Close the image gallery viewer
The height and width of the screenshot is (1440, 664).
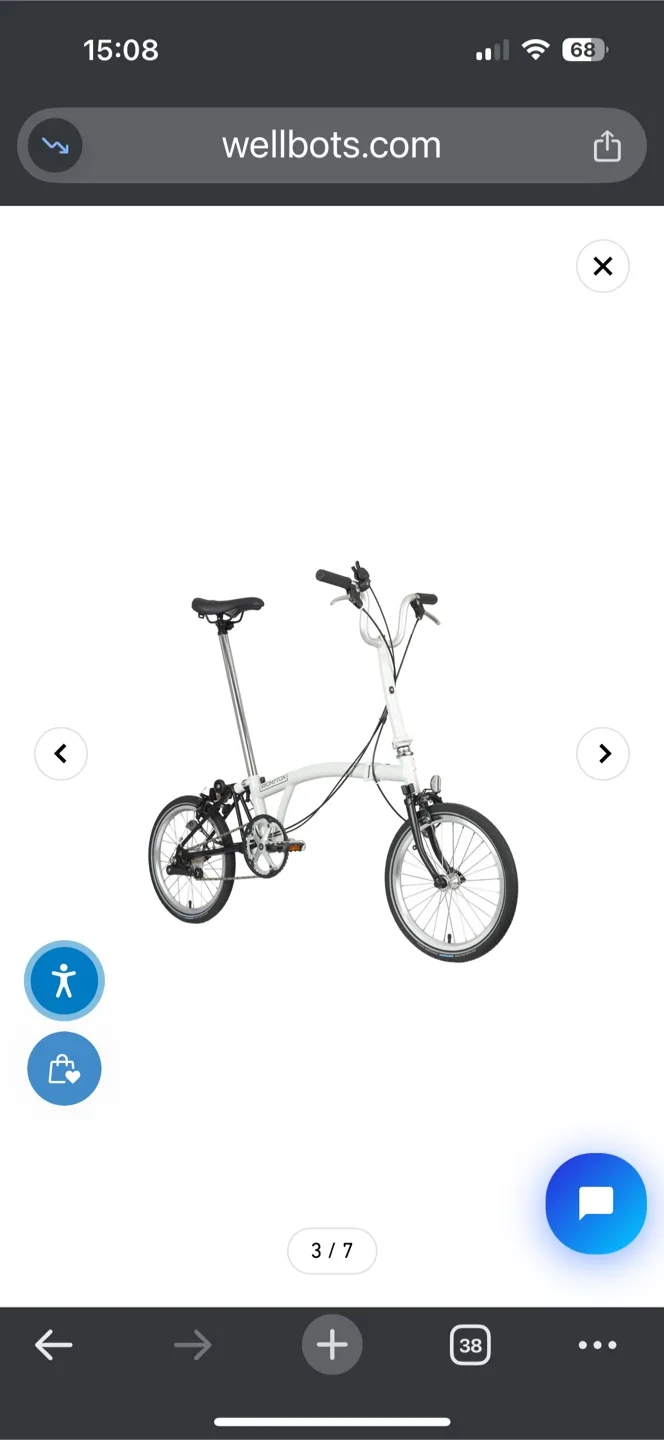pyautogui.click(x=602, y=266)
